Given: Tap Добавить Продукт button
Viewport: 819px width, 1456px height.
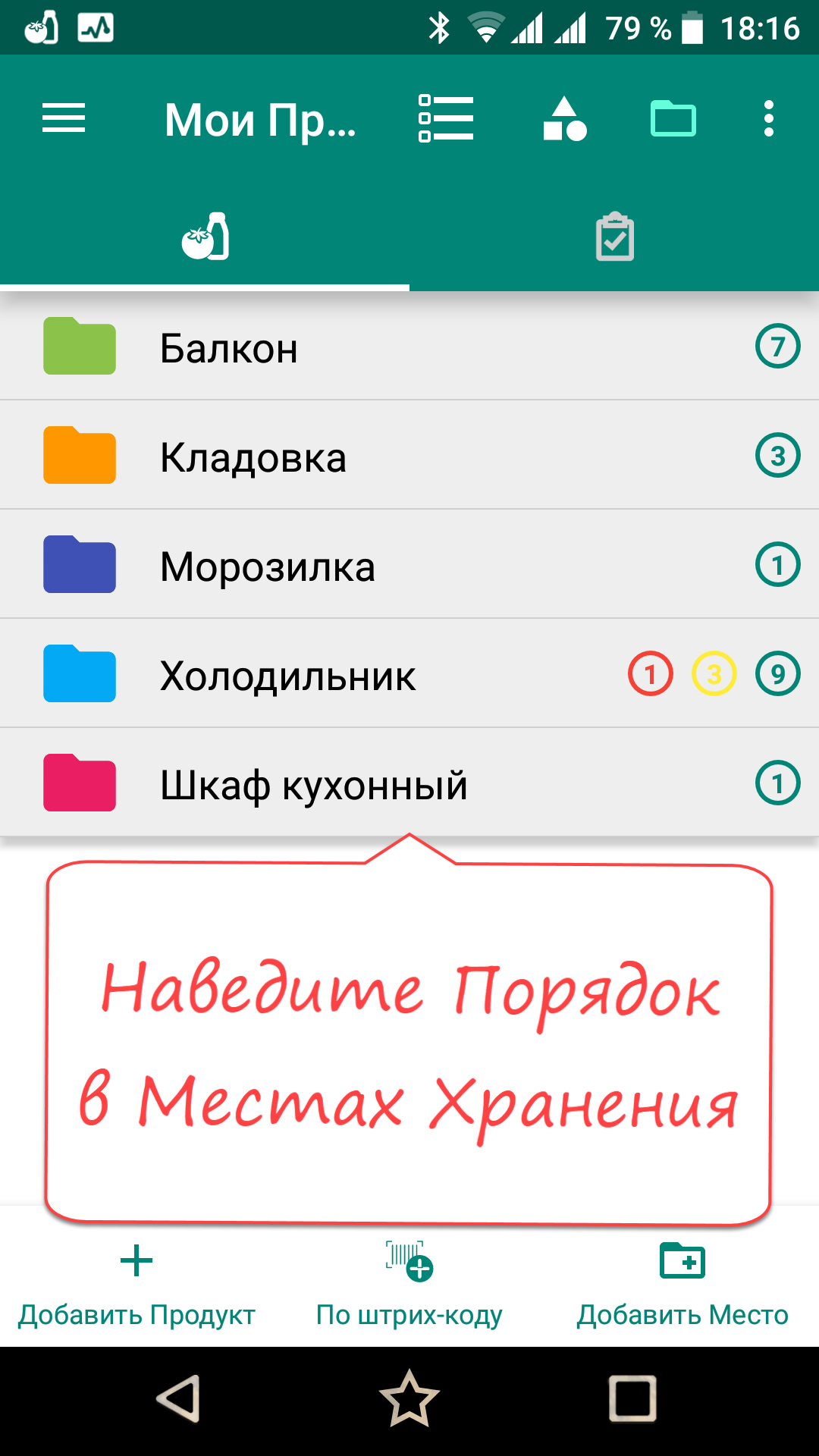Looking at the screenshot, I should [136, 1285].
